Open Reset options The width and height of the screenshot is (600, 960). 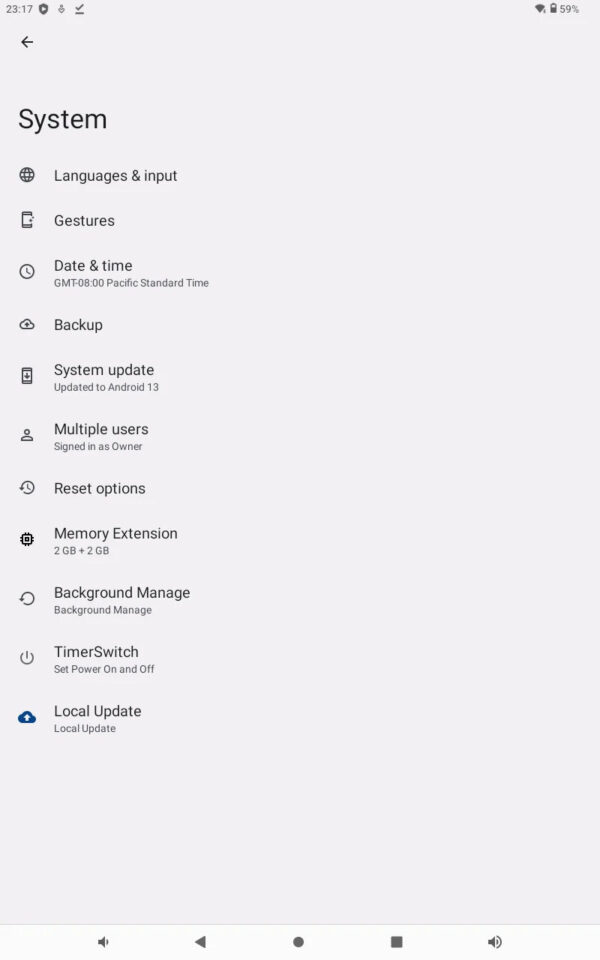point(300,489)
